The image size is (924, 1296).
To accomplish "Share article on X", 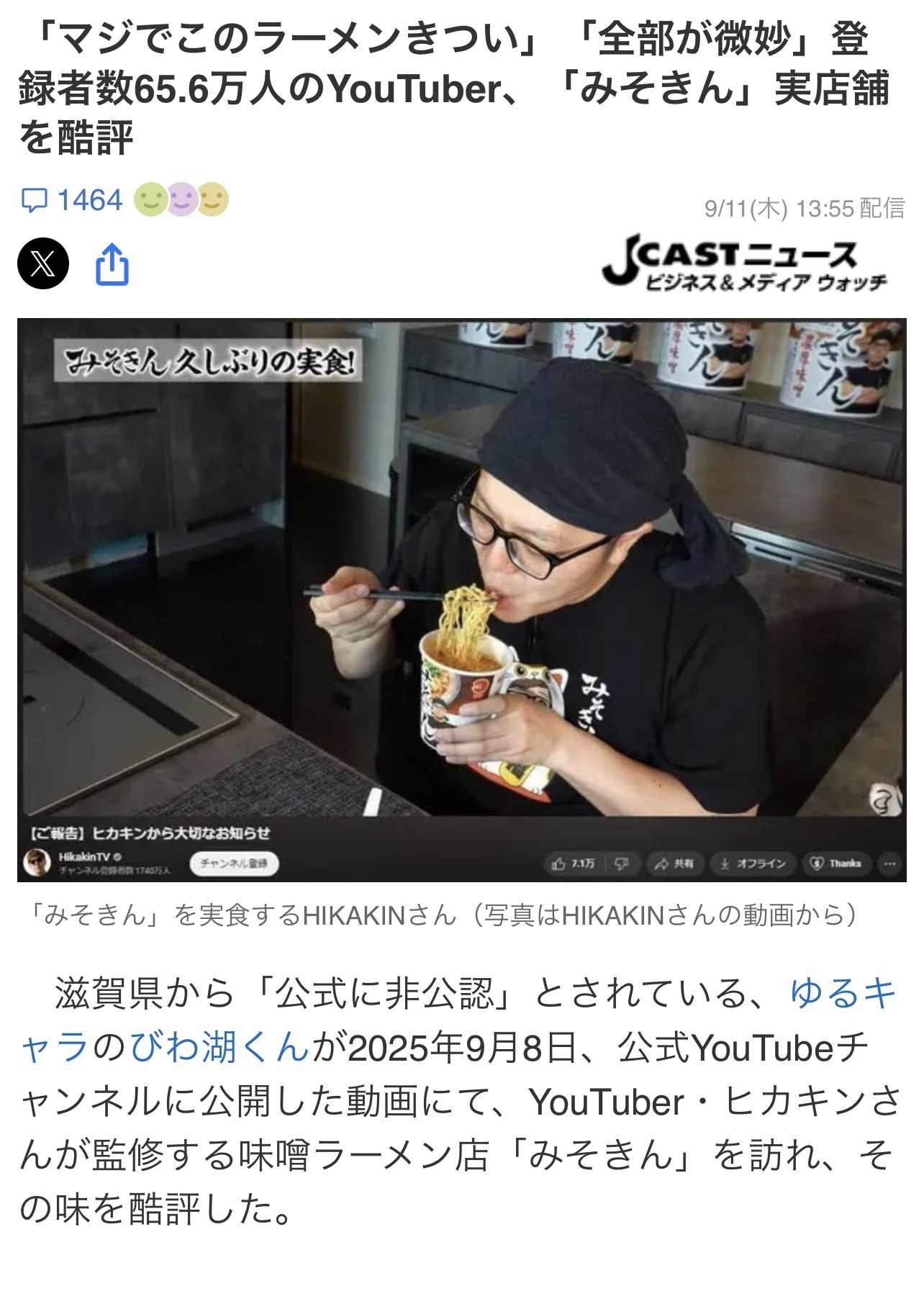I will click(x=43, y=263).
